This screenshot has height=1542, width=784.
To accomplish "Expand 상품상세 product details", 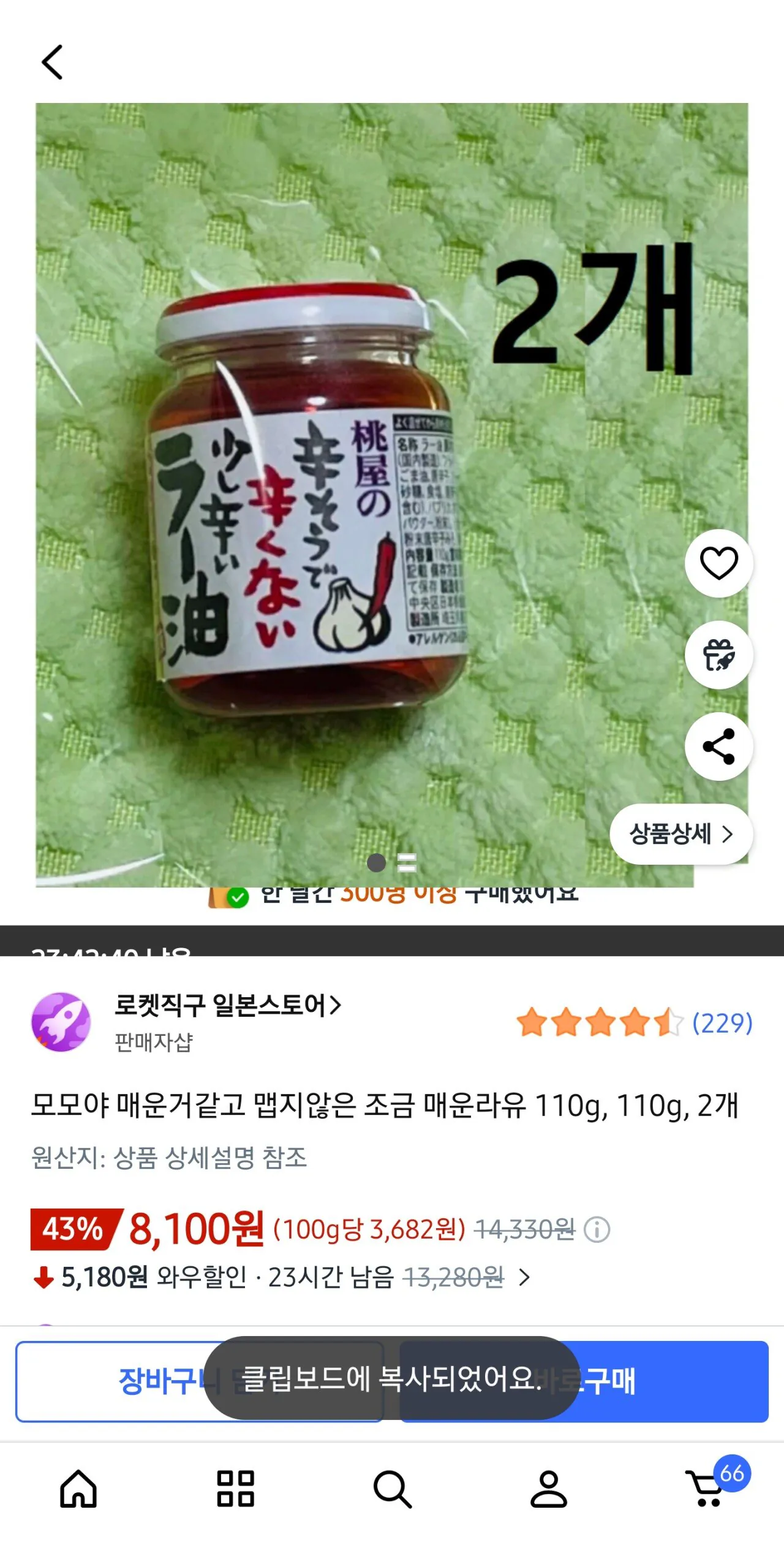I will [x=682, y=835].
